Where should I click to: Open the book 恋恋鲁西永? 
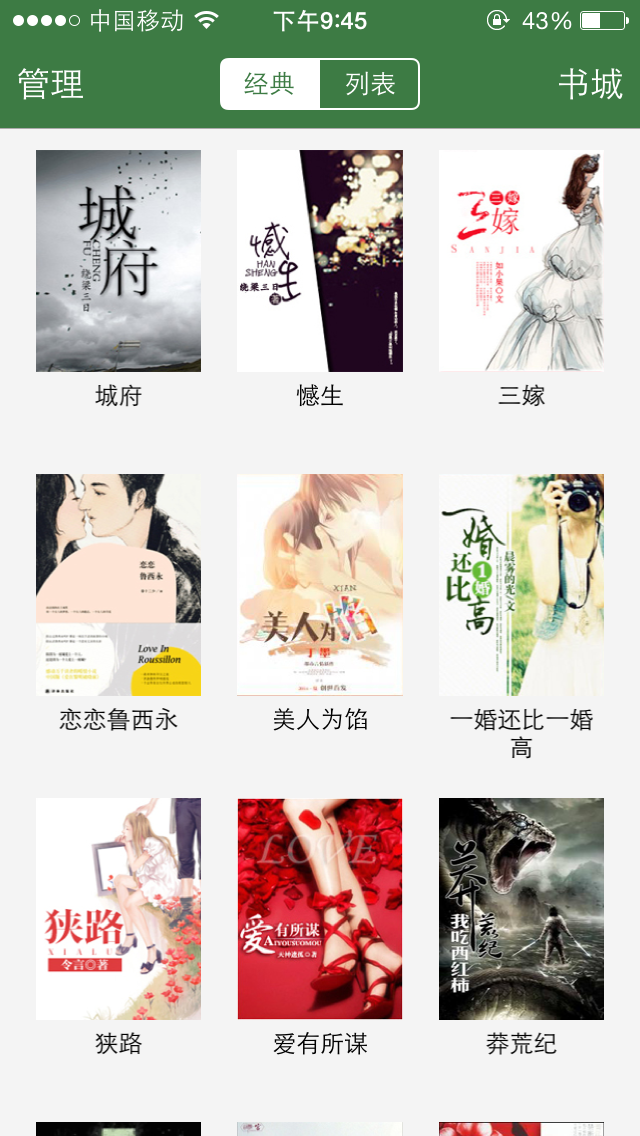[118, 585]
